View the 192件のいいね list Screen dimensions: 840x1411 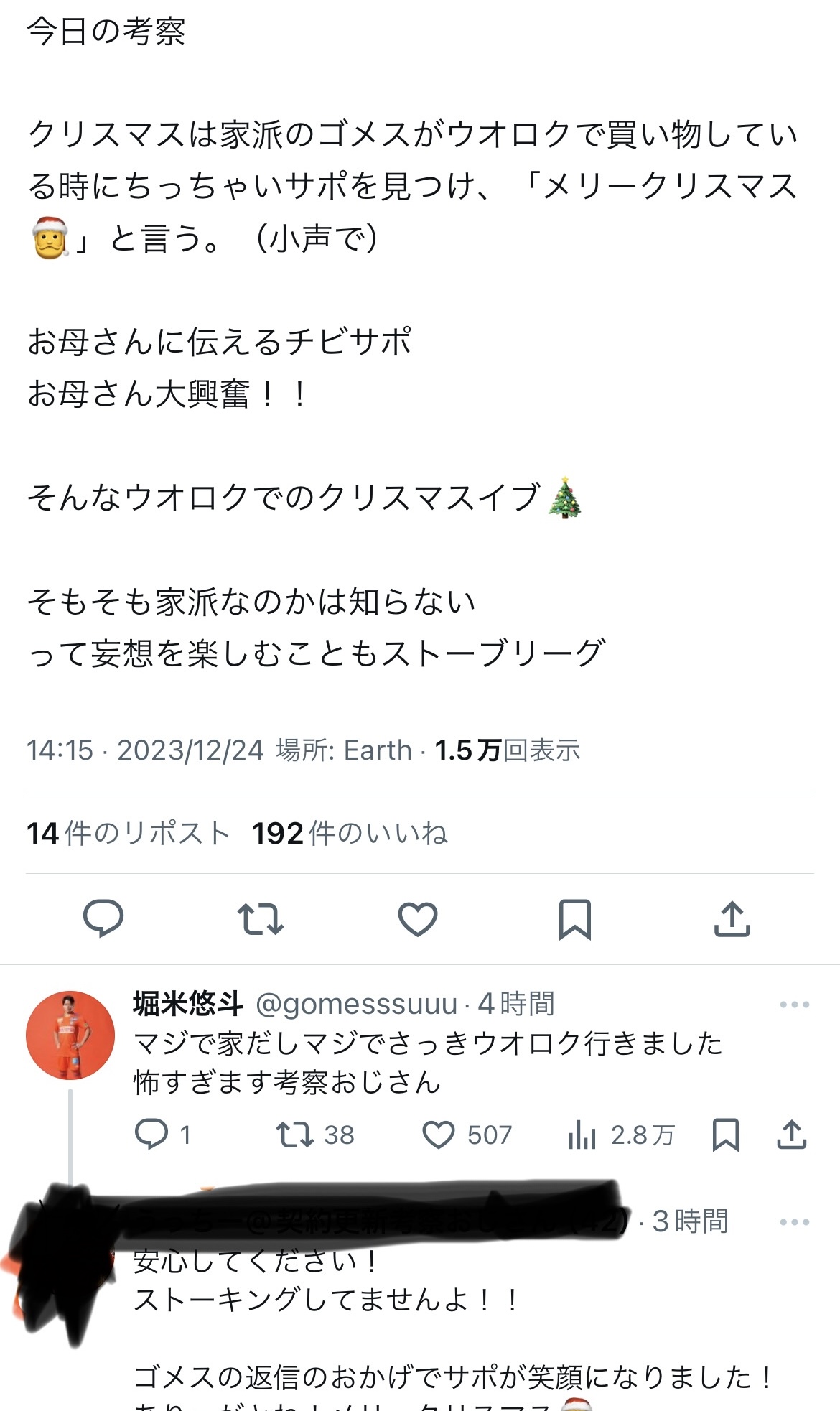click(x=350, y=834)
